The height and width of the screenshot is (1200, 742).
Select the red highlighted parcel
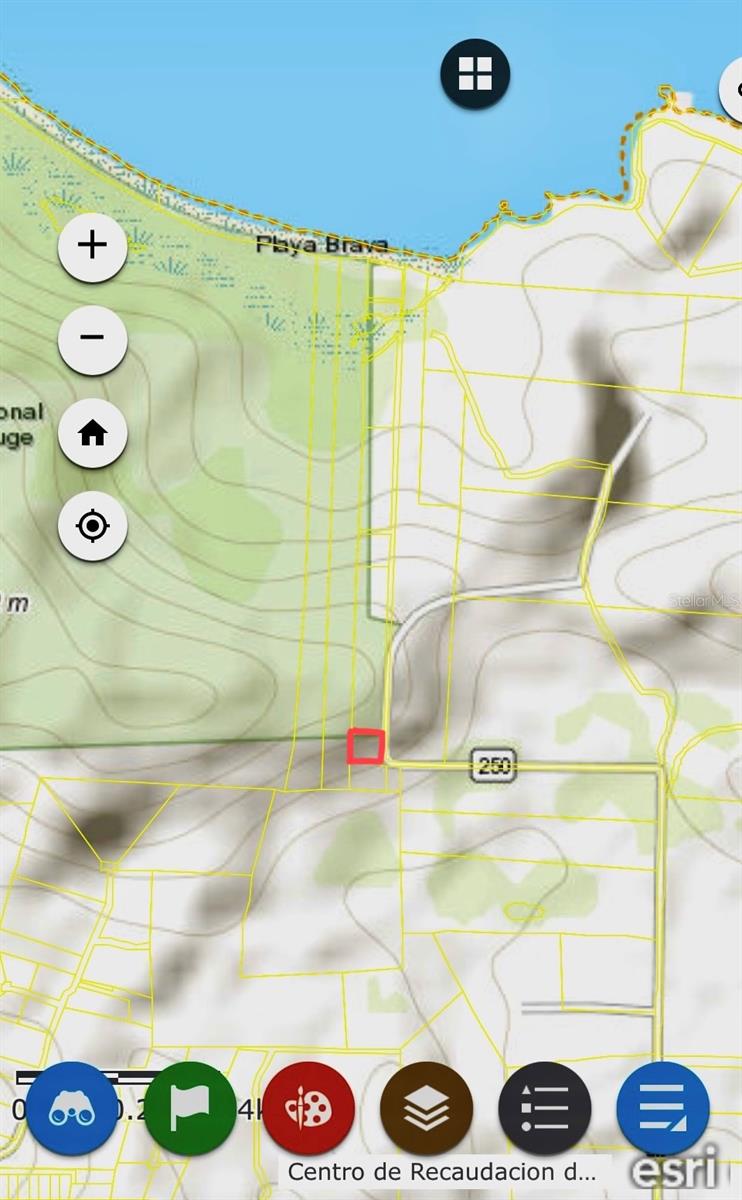point(366,747)
